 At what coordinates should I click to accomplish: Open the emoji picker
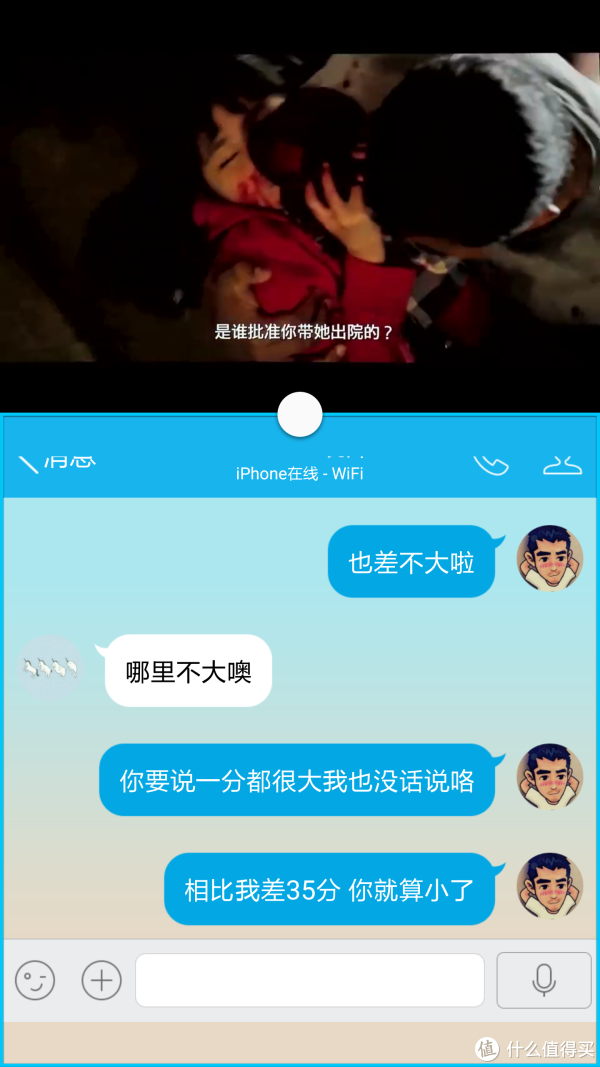pyautogui.click(x=35, y=980)
